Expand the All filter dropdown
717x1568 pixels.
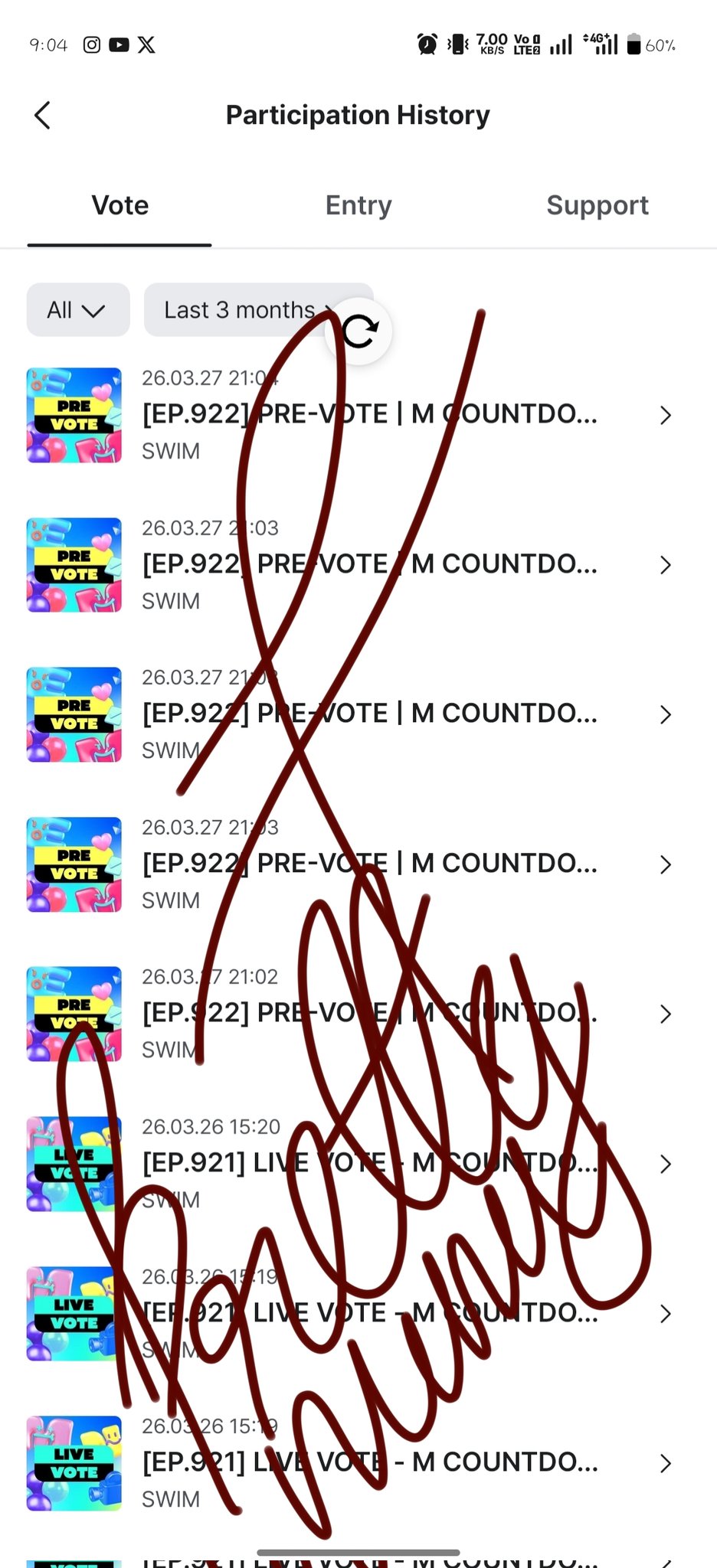77,310
